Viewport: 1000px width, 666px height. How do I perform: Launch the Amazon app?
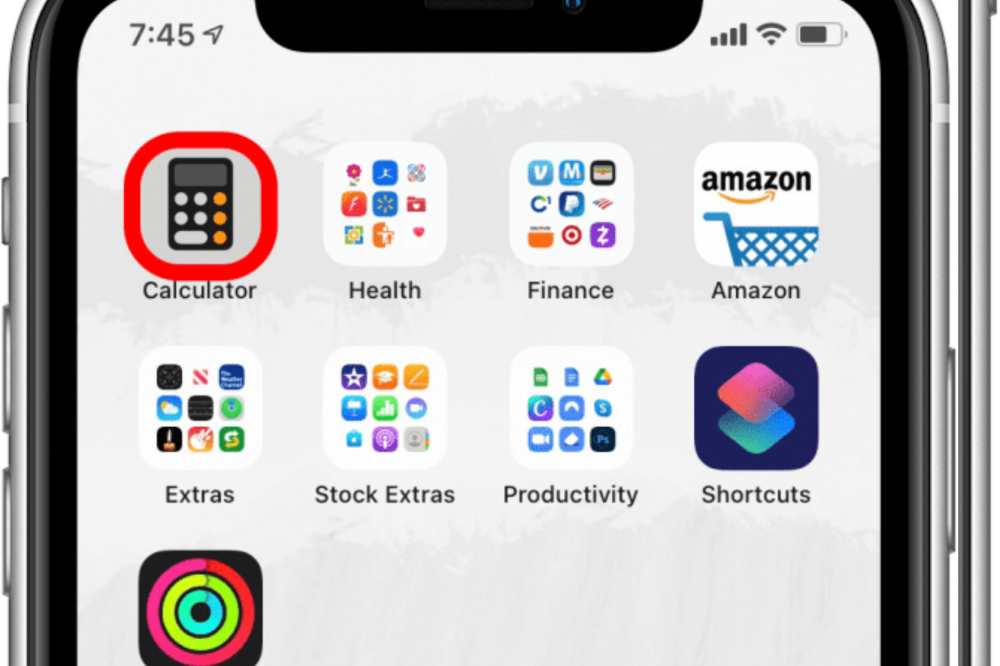click(756, 204)
